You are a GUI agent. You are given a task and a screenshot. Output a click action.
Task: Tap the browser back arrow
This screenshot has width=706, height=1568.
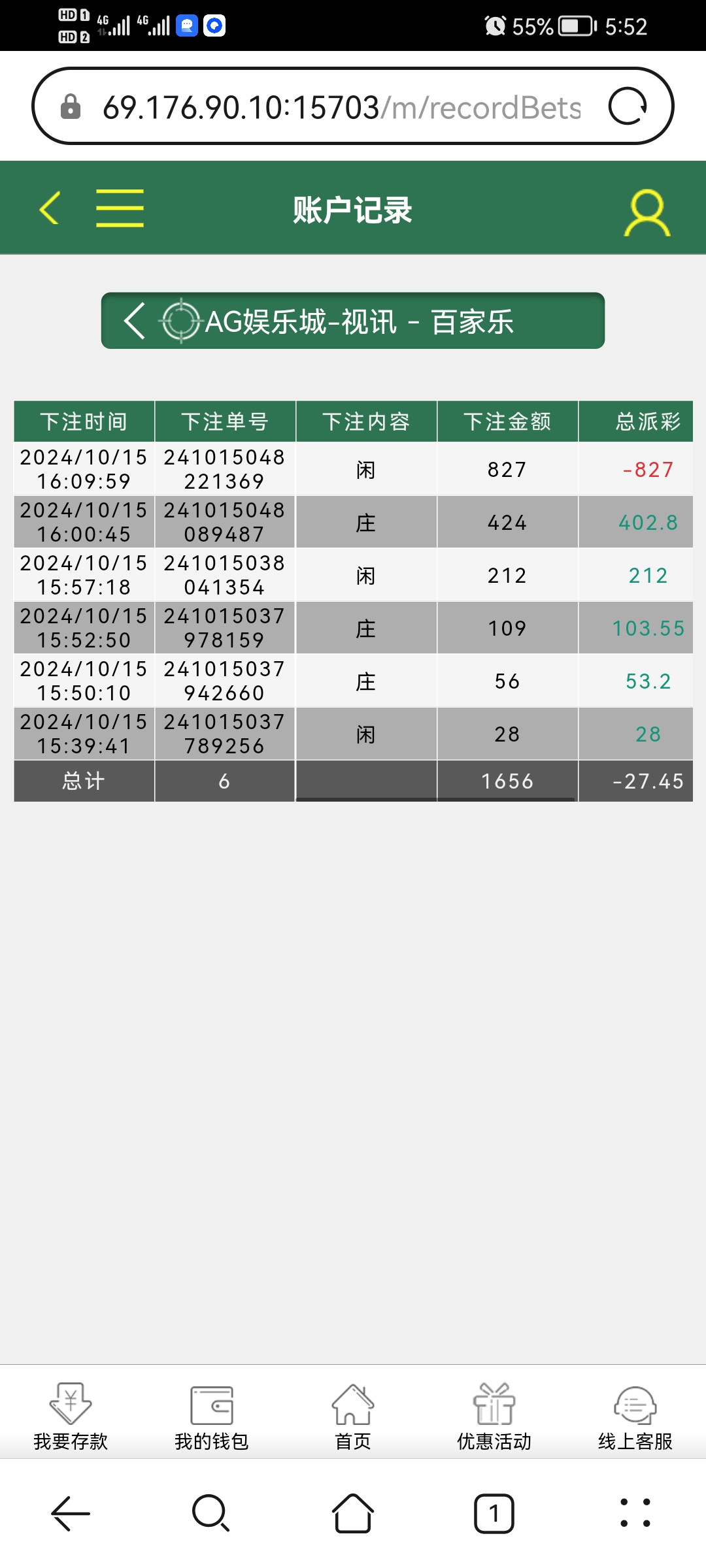click(71, 1513)
